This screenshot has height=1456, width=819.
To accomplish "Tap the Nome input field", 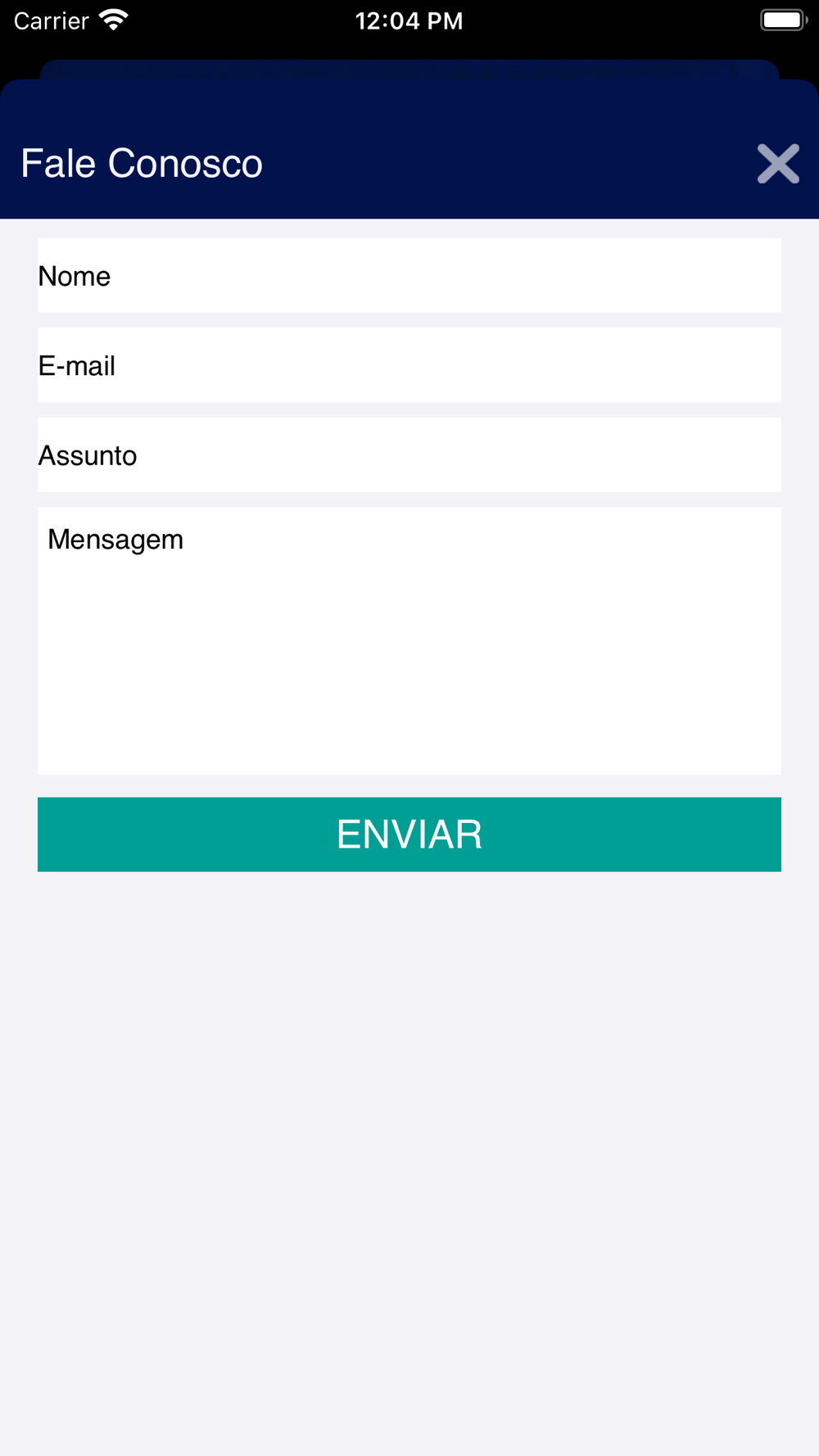I will [x=409, y=276].
